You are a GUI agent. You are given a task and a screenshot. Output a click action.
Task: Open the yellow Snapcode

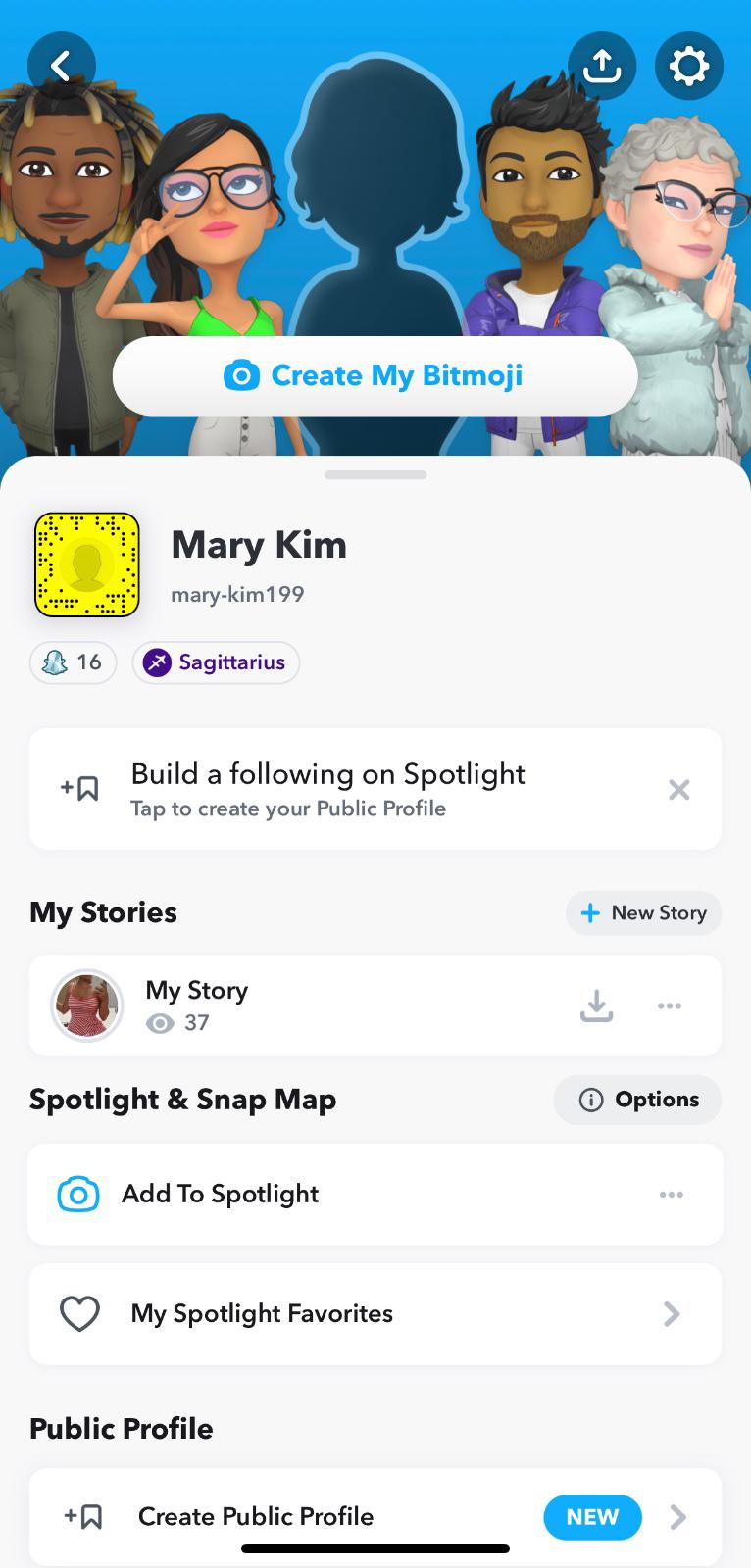pos(87,564)
